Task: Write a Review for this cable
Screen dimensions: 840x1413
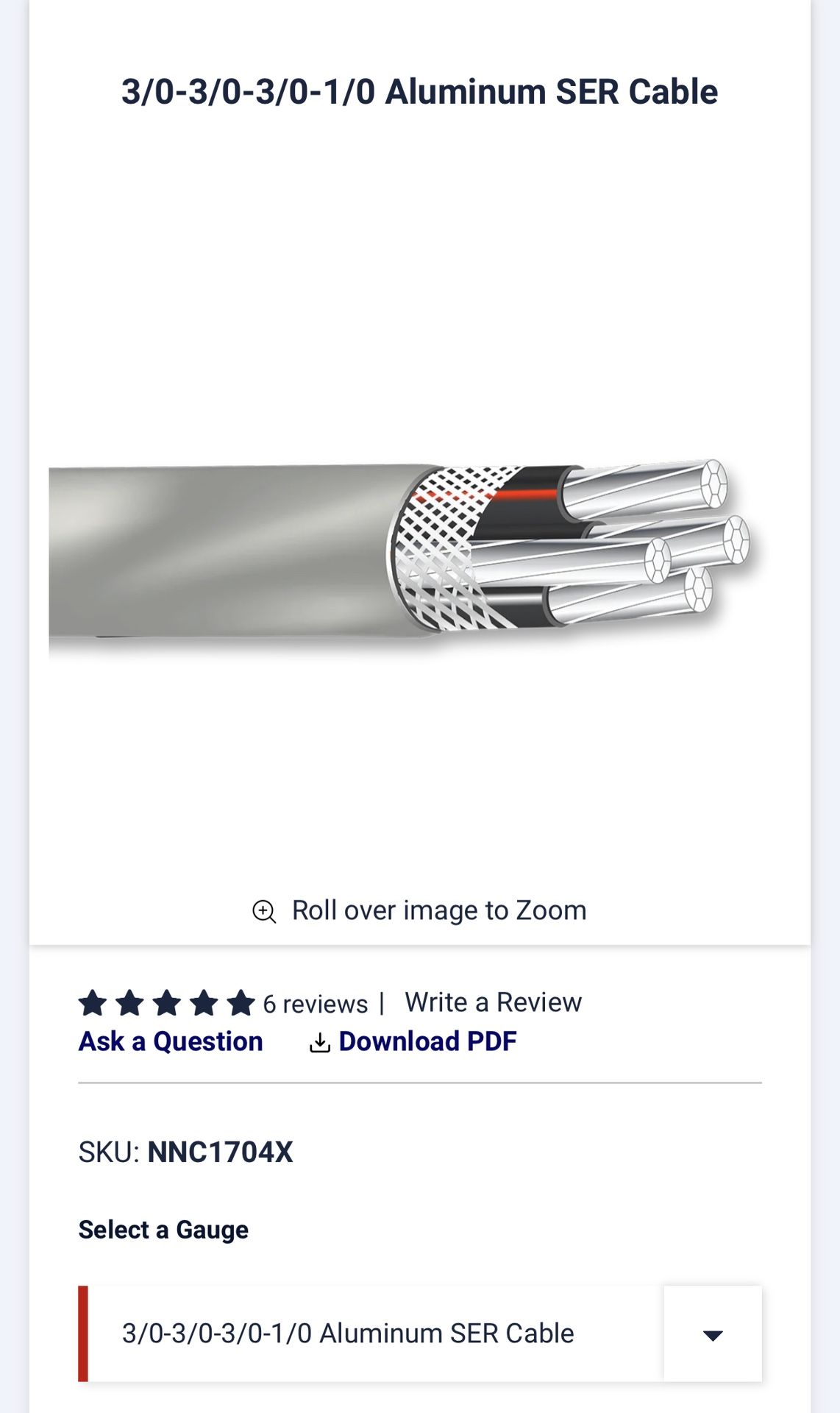Action: 493,1002
